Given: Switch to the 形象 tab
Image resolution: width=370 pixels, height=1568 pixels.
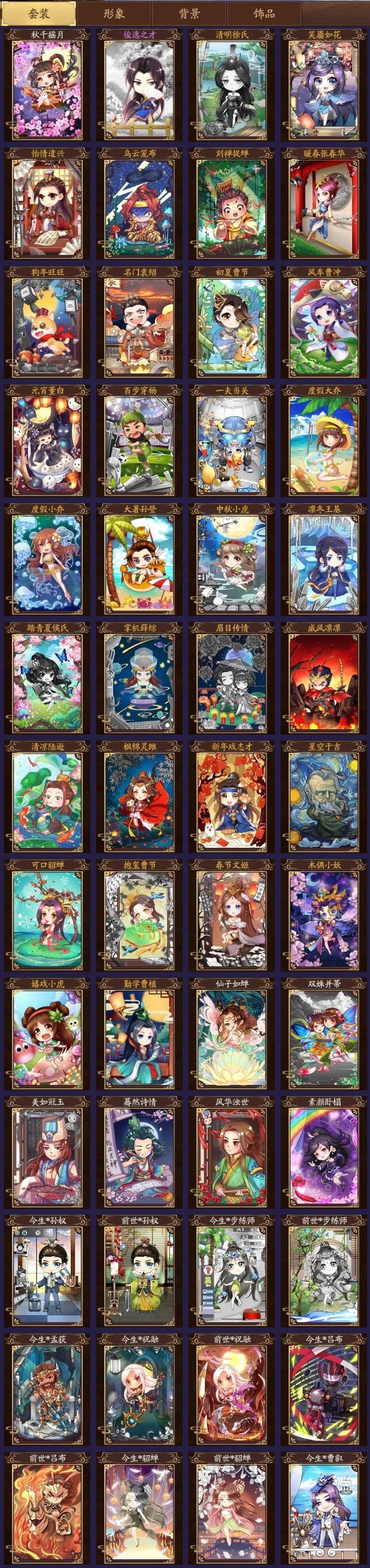Looking at the screenshot, I should click(114, 13).
